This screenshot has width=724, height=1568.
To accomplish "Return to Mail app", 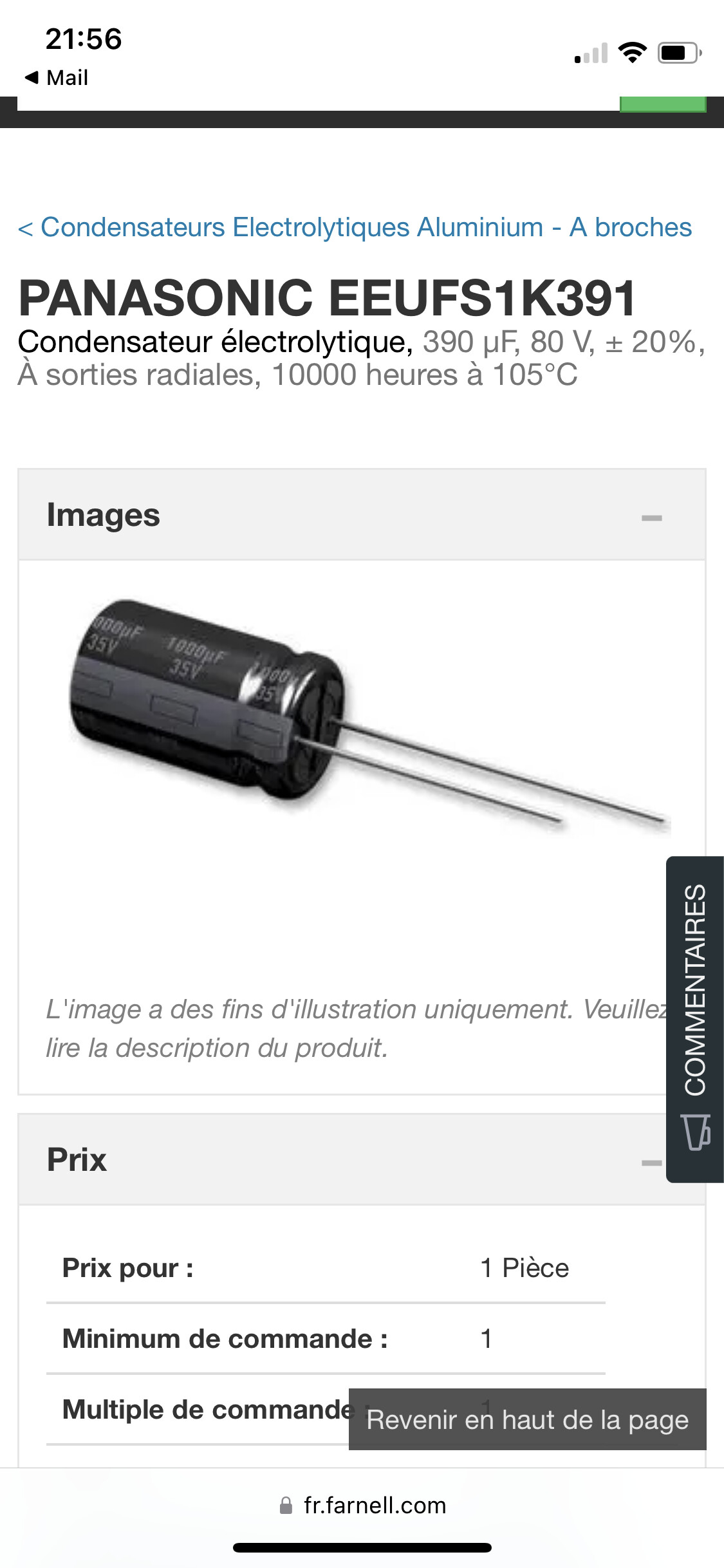I will point(57,78).
